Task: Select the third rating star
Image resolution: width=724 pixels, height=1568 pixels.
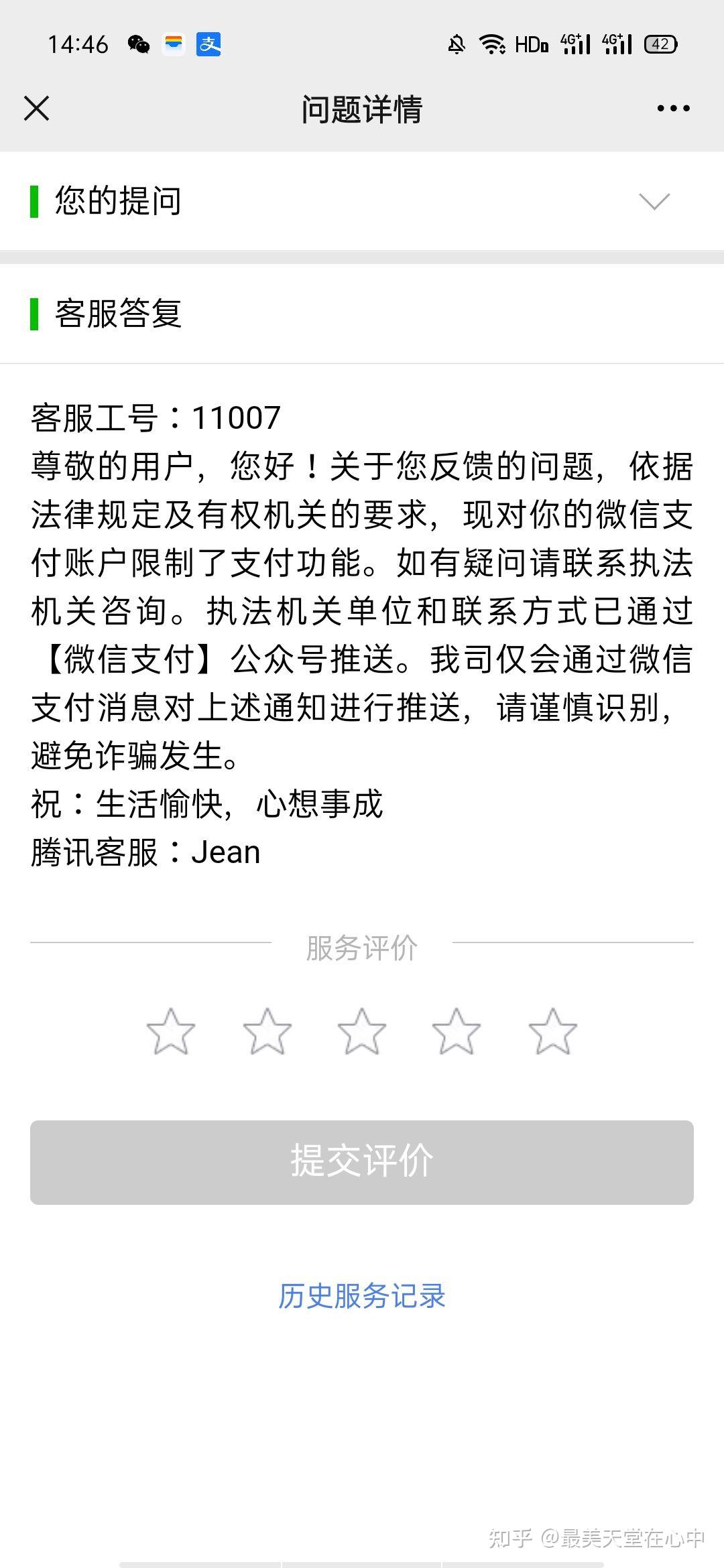Action: [x=362, y=1031]
